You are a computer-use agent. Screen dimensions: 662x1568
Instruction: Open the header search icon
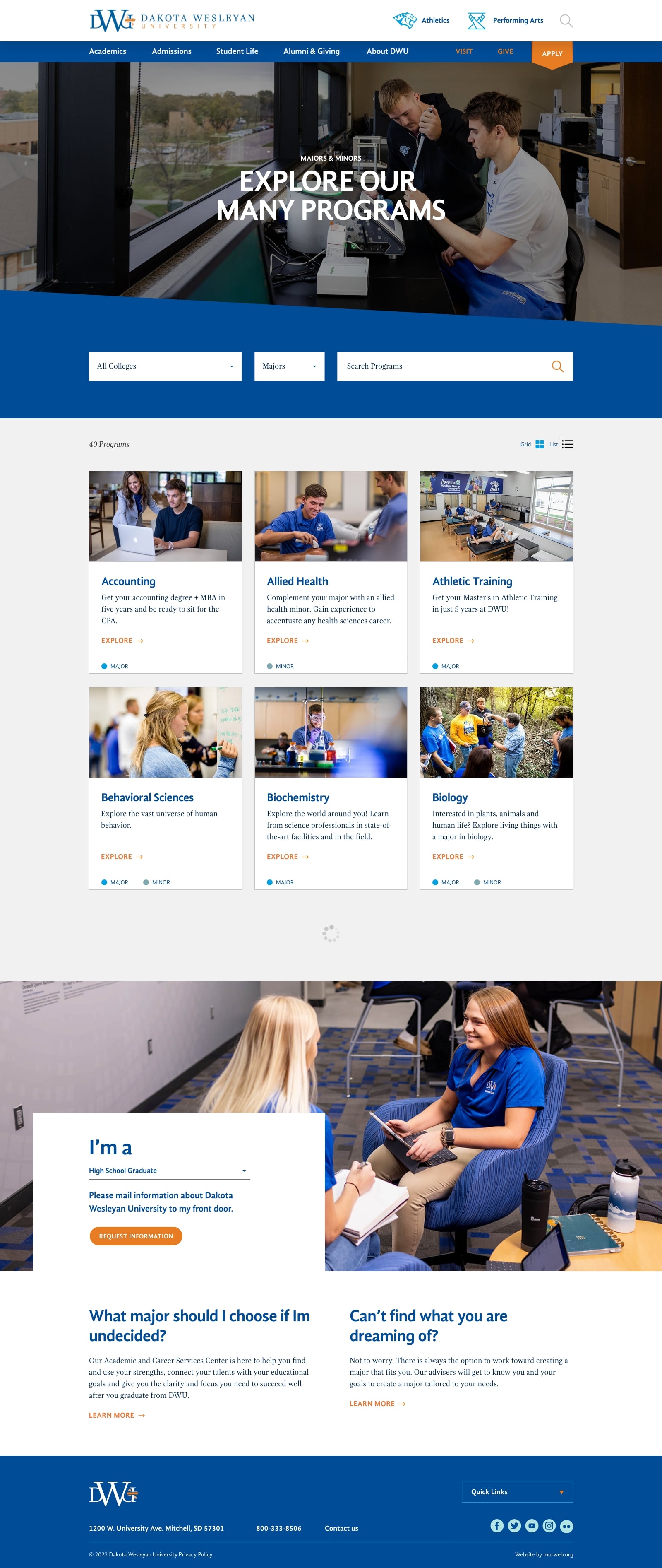coord(566,21)
